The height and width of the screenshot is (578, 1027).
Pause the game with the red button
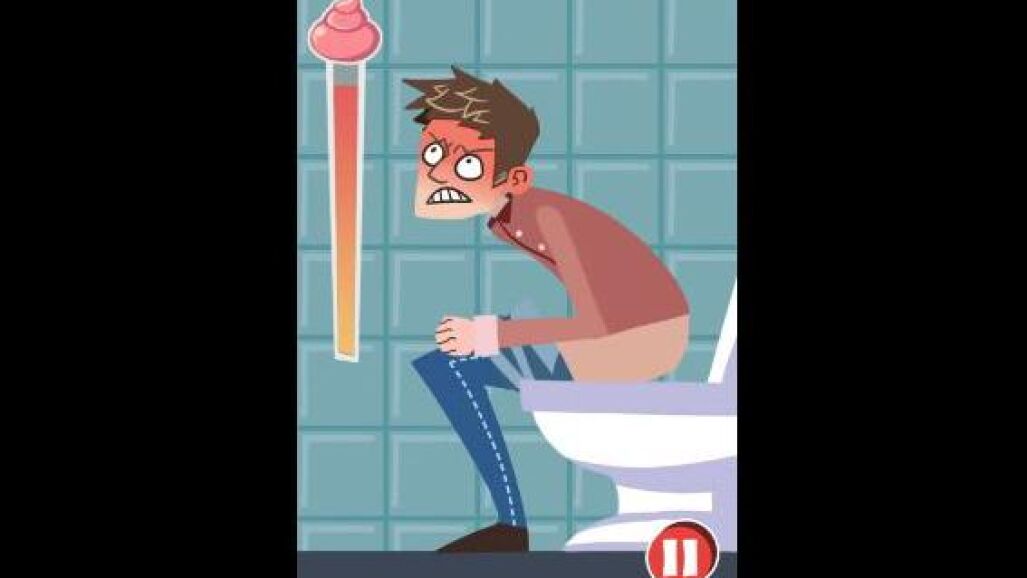coord(682,551)
